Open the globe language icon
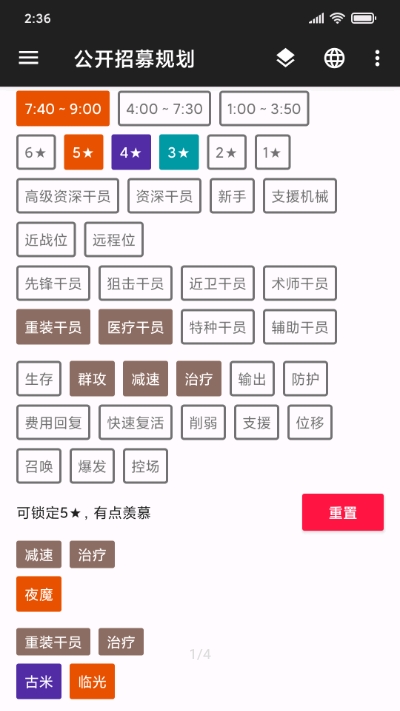This screenshot has width=400, height=711. [334, 58]
